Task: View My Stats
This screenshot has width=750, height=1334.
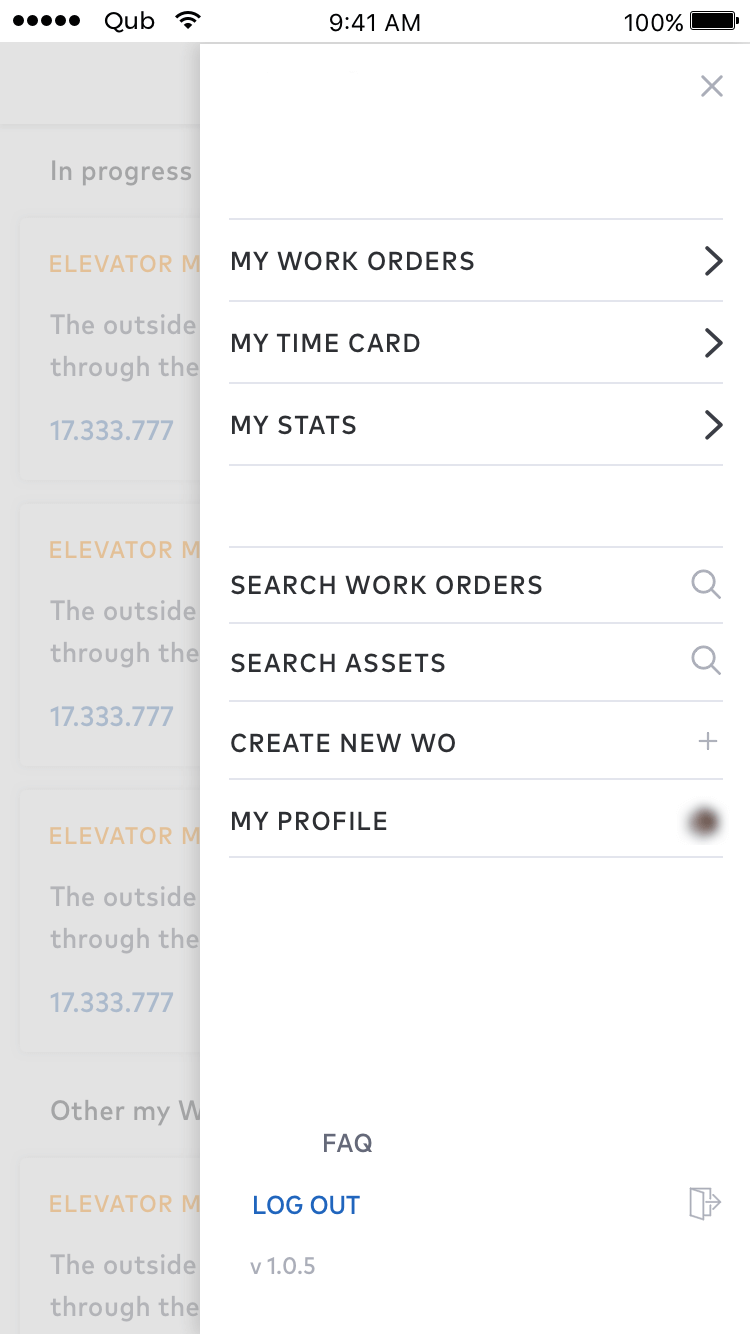Action: click(476, 425)
